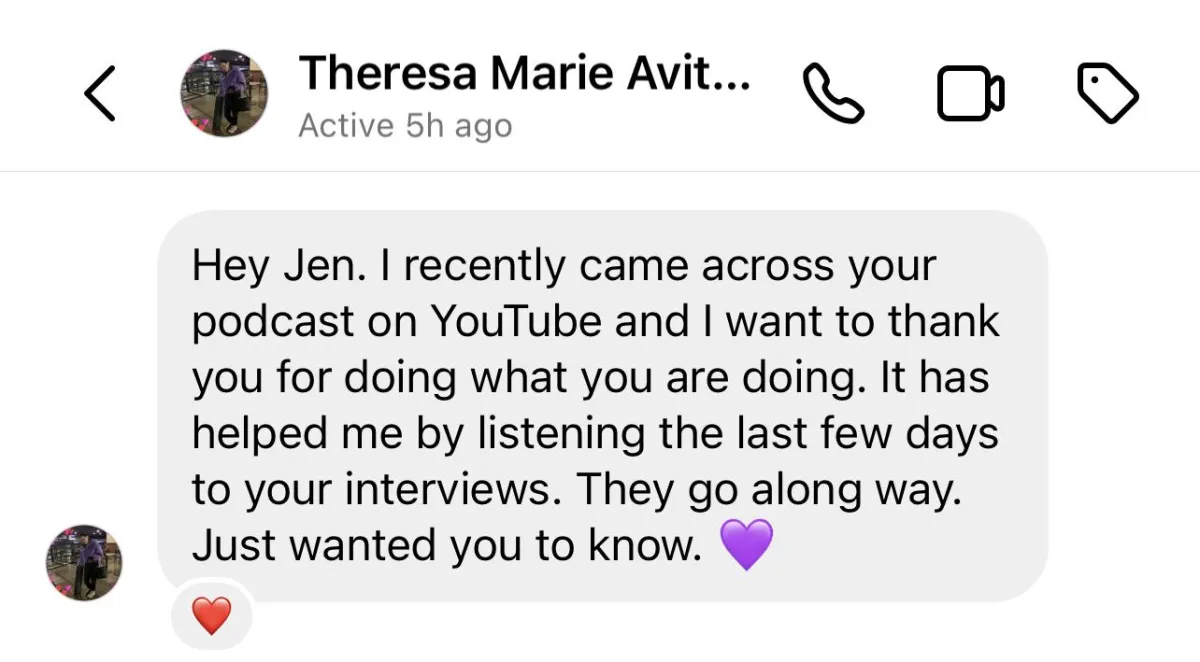Open Theresa Marie's profile from header name
Screen dimensions: 1200x662
pos(524,74)
